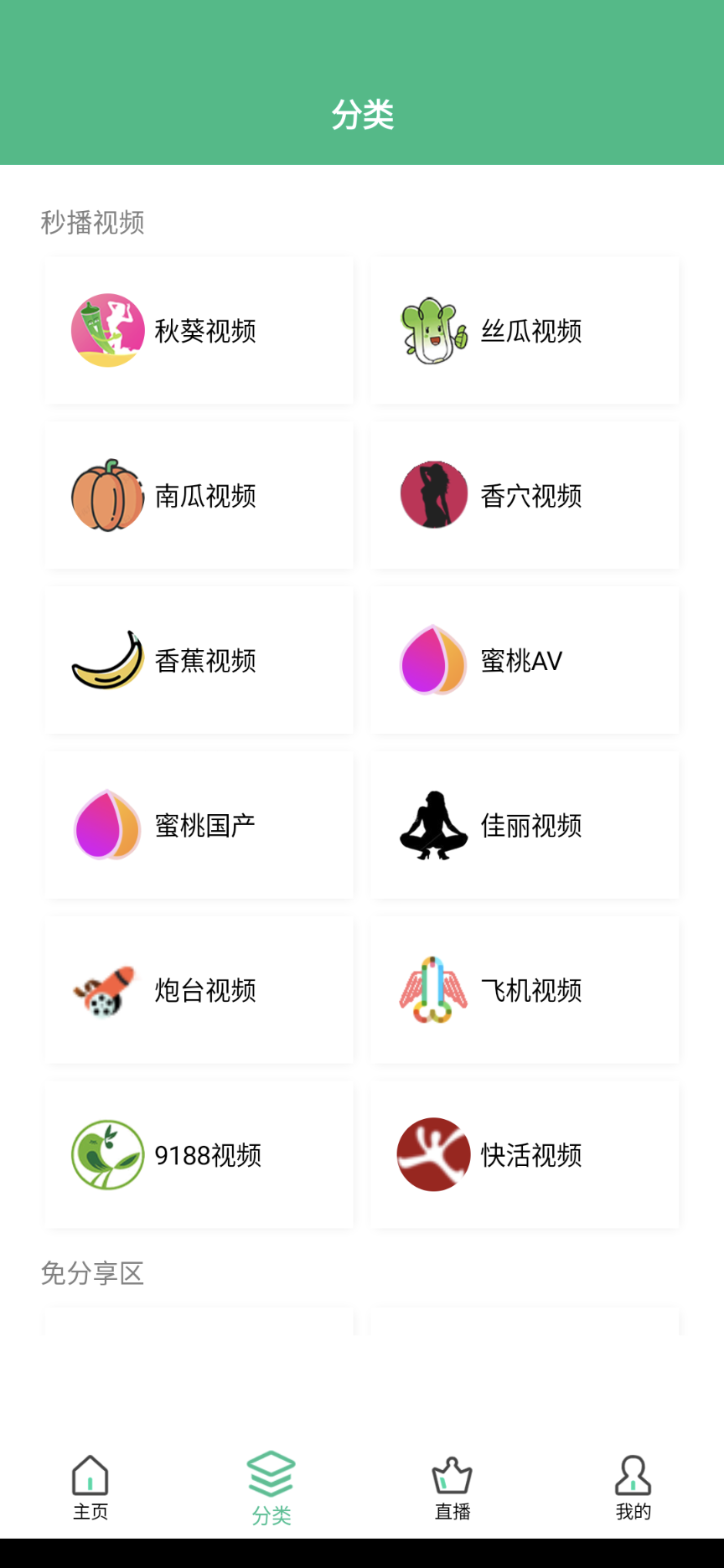Screen dimensions: 724x1568
Task: Open the 秋葵视频 category card
Action: pyautogui.click(x=199, y=331)
